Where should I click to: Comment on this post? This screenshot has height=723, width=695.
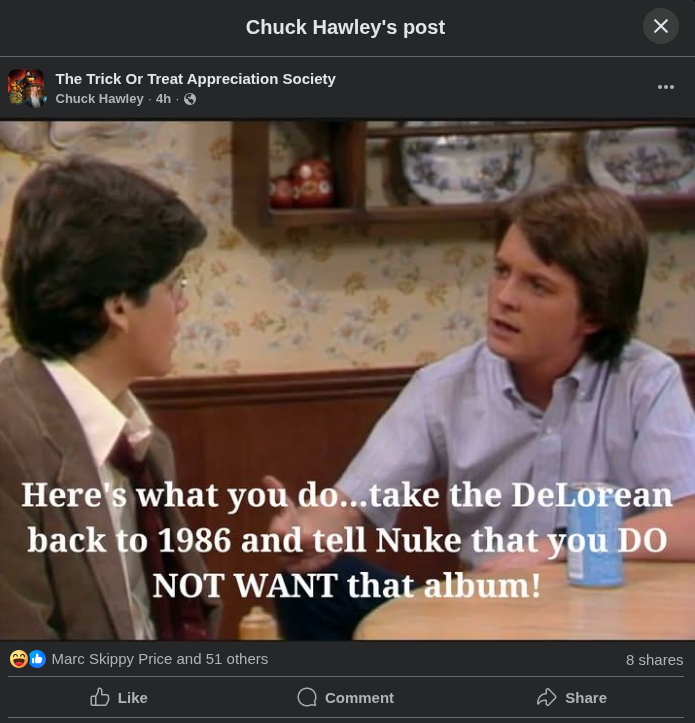pos(346,698)
